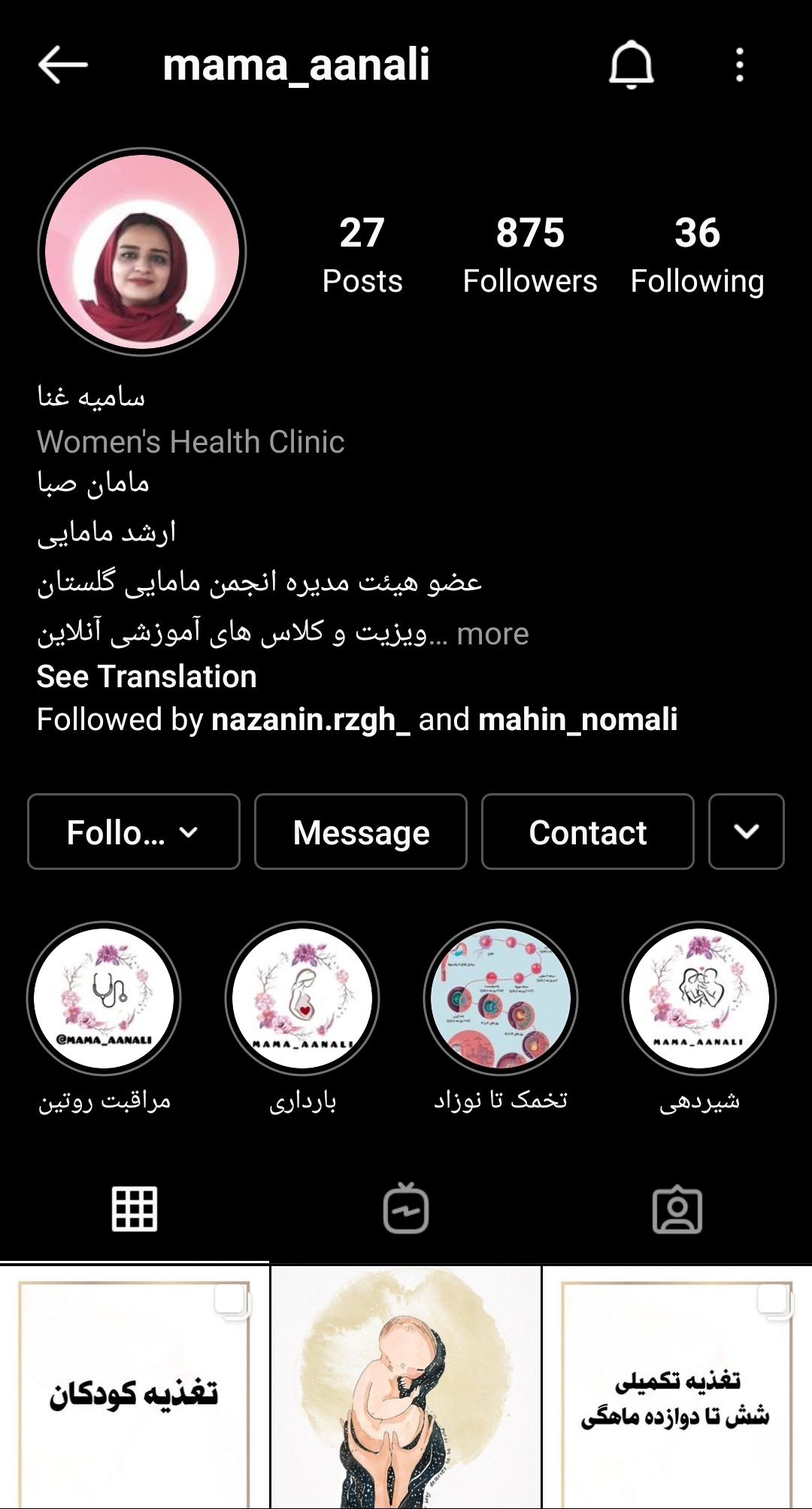Viewport: 812px width, 1509px height.
Task: Open the مراقبت روتین story highlight
Action: [x=104, y=998]
